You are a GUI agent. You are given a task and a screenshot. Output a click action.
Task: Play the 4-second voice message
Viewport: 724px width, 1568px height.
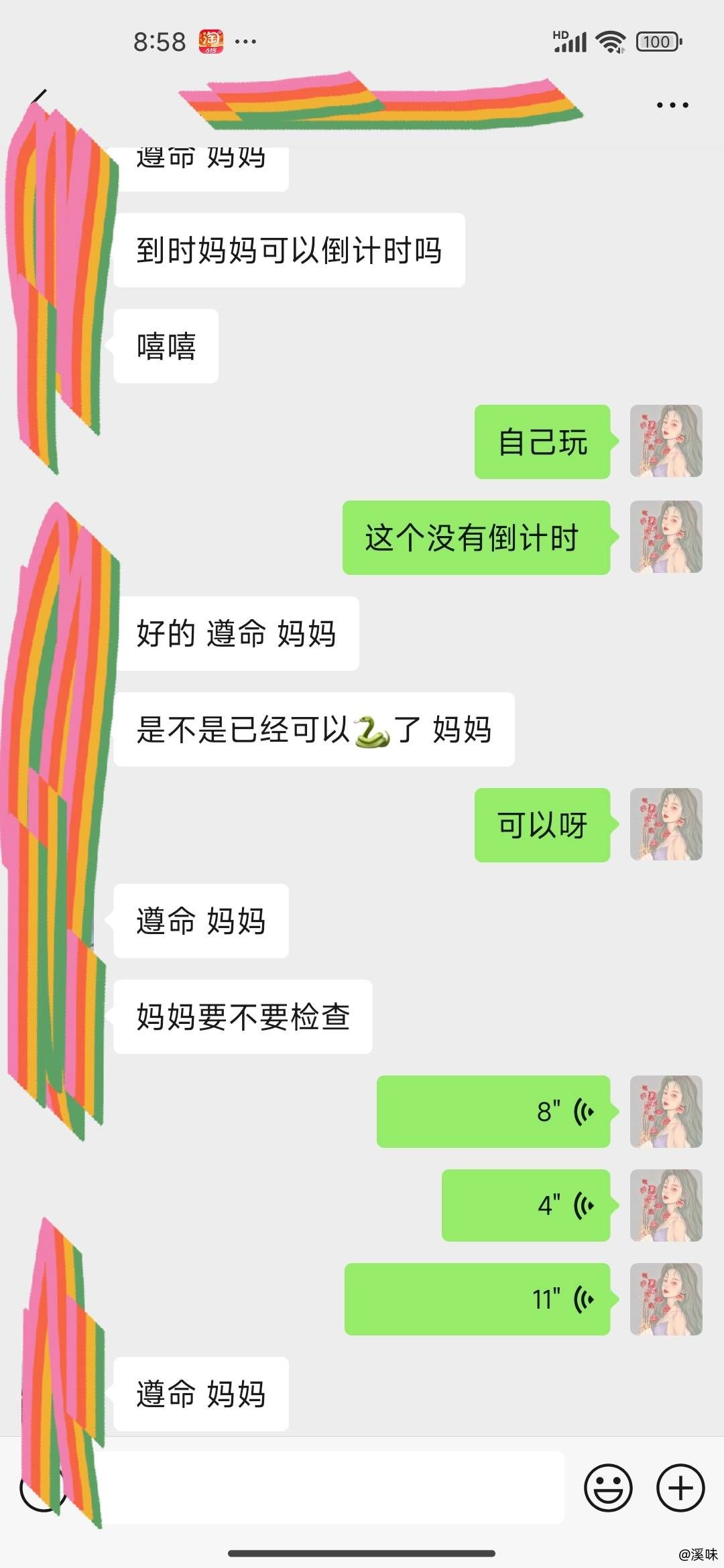[526, 1205]
